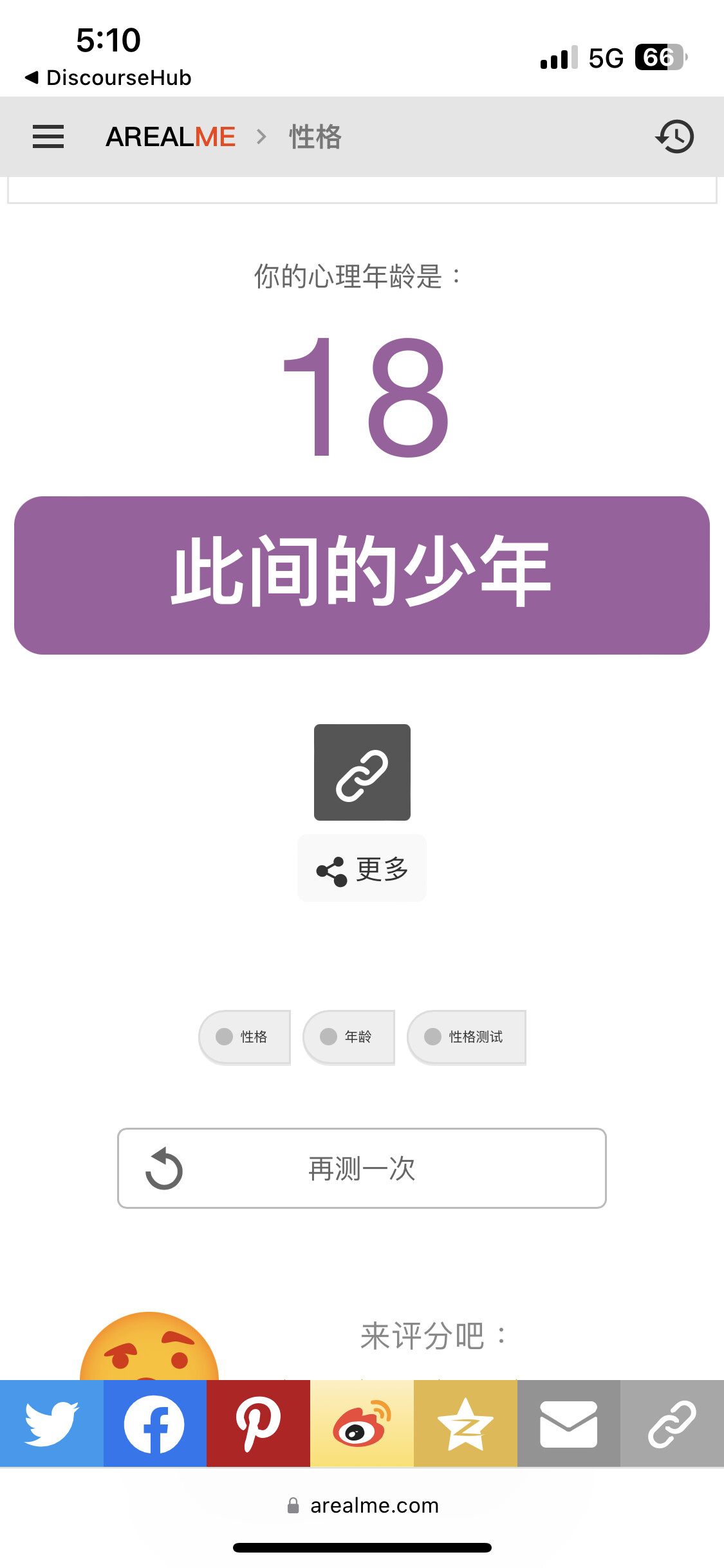Share the result on Facebook
The height and width of the screenshot is (1568, 724).
click(155, 1423)
